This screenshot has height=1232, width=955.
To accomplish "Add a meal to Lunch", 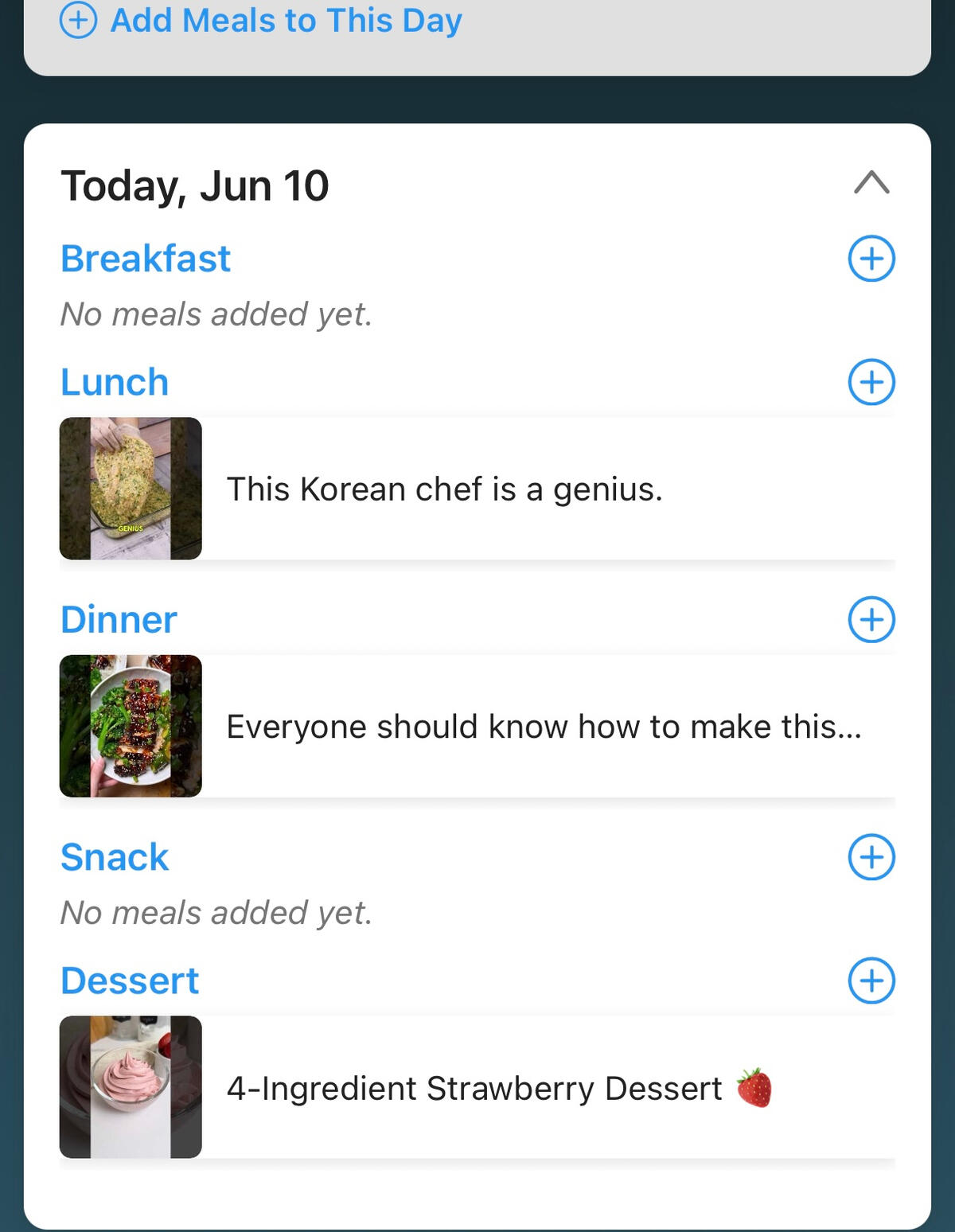I will coord(871,382).
